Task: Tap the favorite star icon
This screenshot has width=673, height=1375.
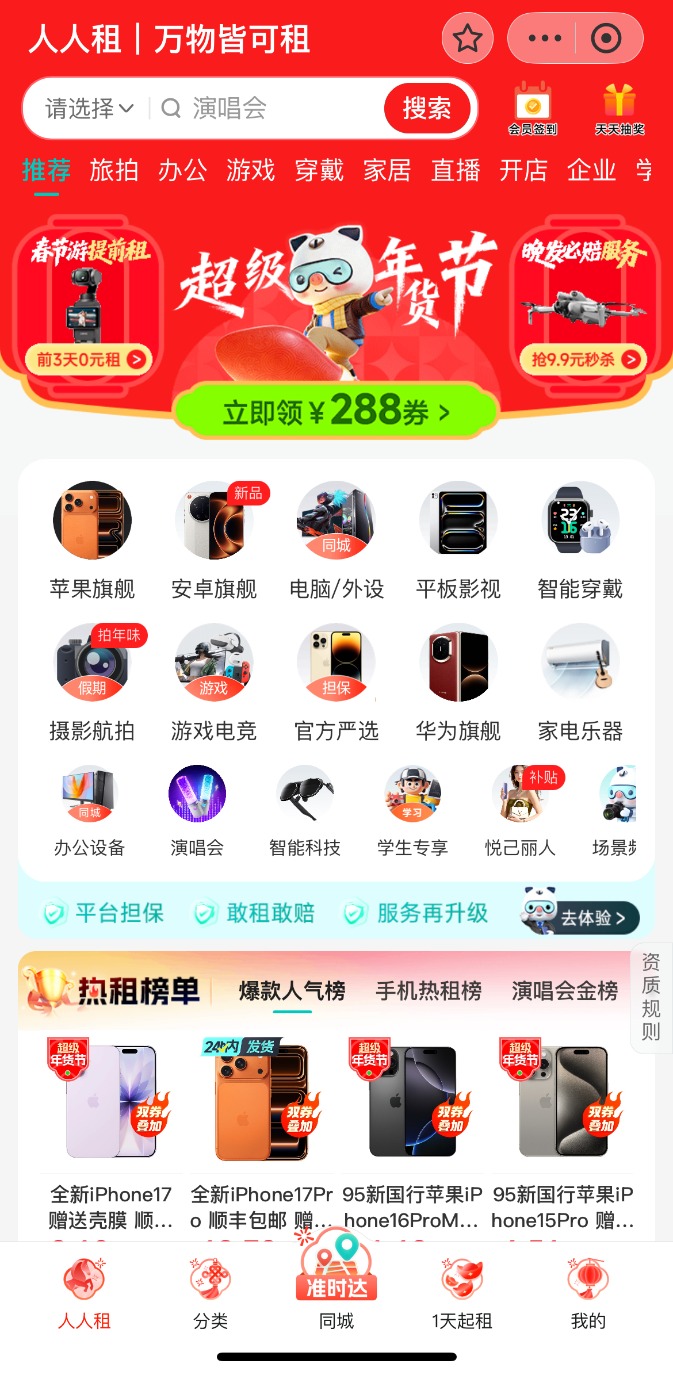Action: 468,39
